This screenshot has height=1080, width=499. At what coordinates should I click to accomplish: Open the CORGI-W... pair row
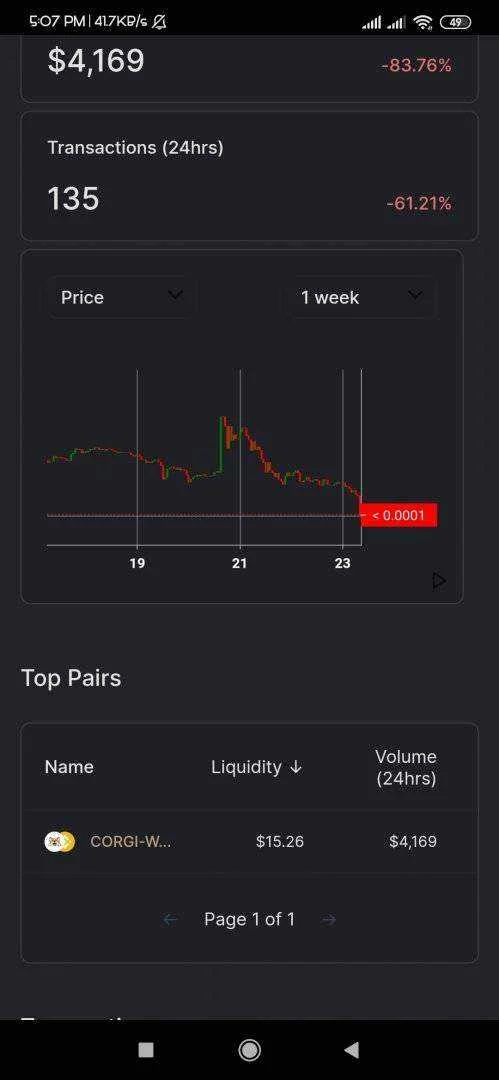pos(249,842)
